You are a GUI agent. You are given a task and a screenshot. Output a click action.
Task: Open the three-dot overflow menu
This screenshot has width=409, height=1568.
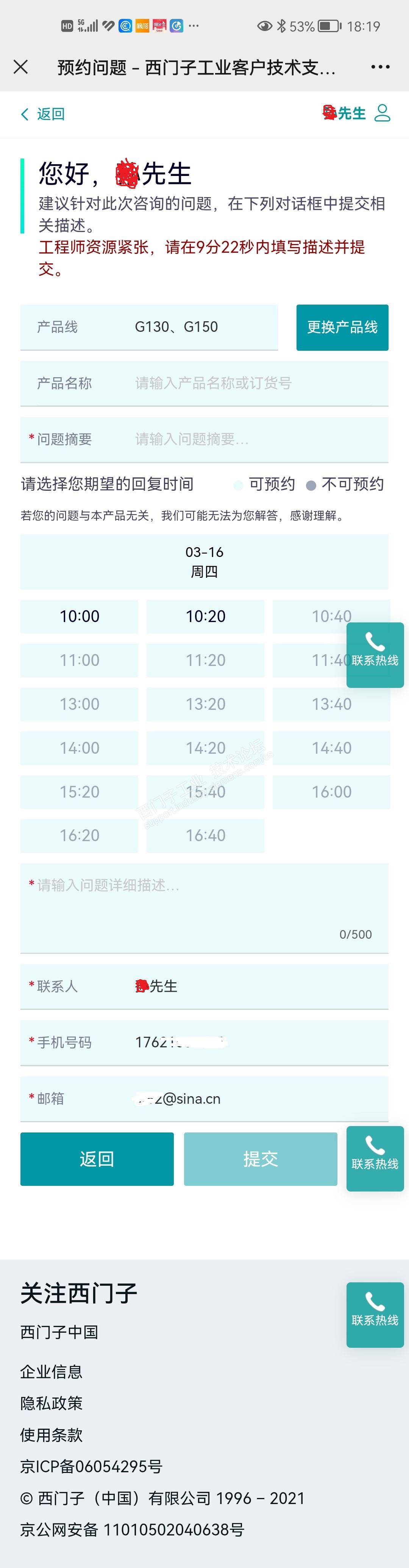(x=380, y=67)
